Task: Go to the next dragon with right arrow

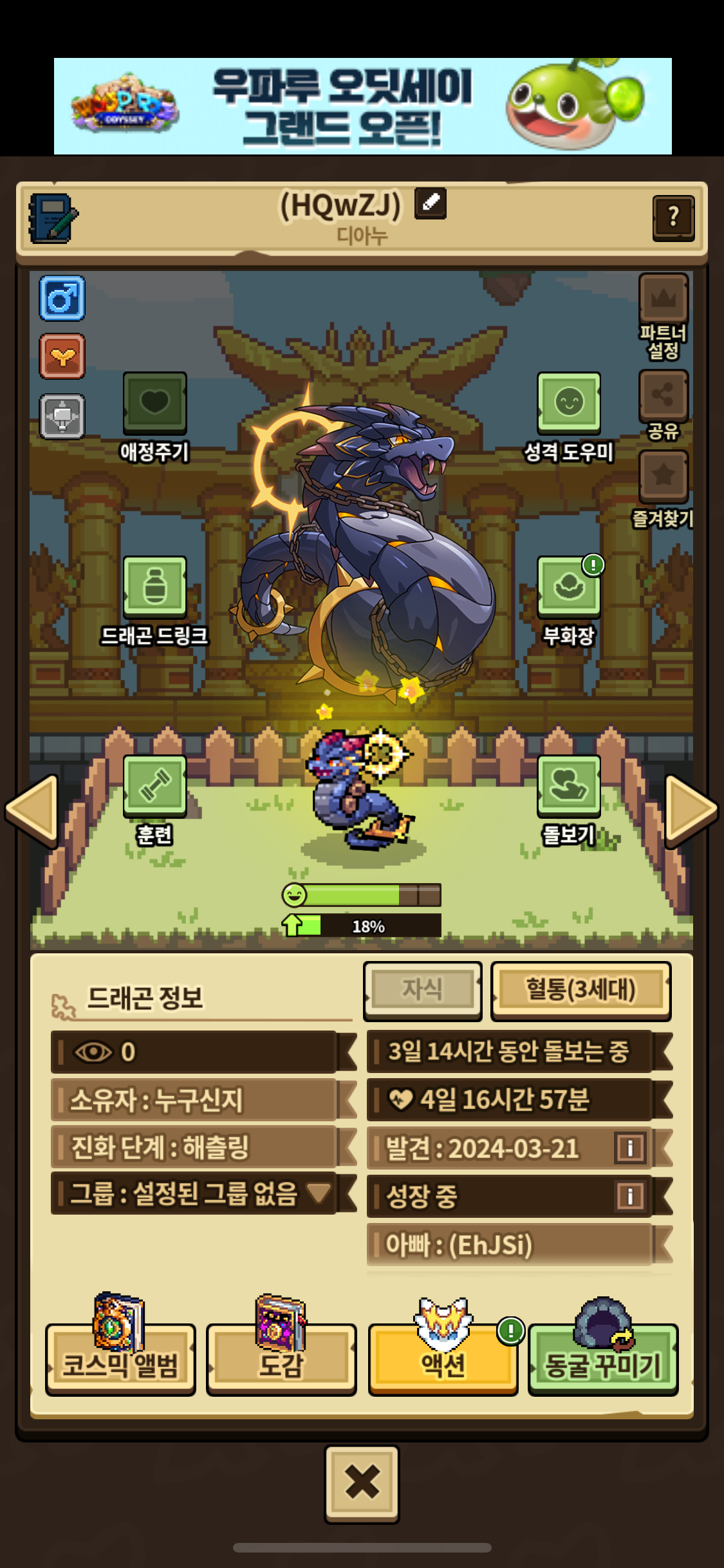Action: [690, 810]
